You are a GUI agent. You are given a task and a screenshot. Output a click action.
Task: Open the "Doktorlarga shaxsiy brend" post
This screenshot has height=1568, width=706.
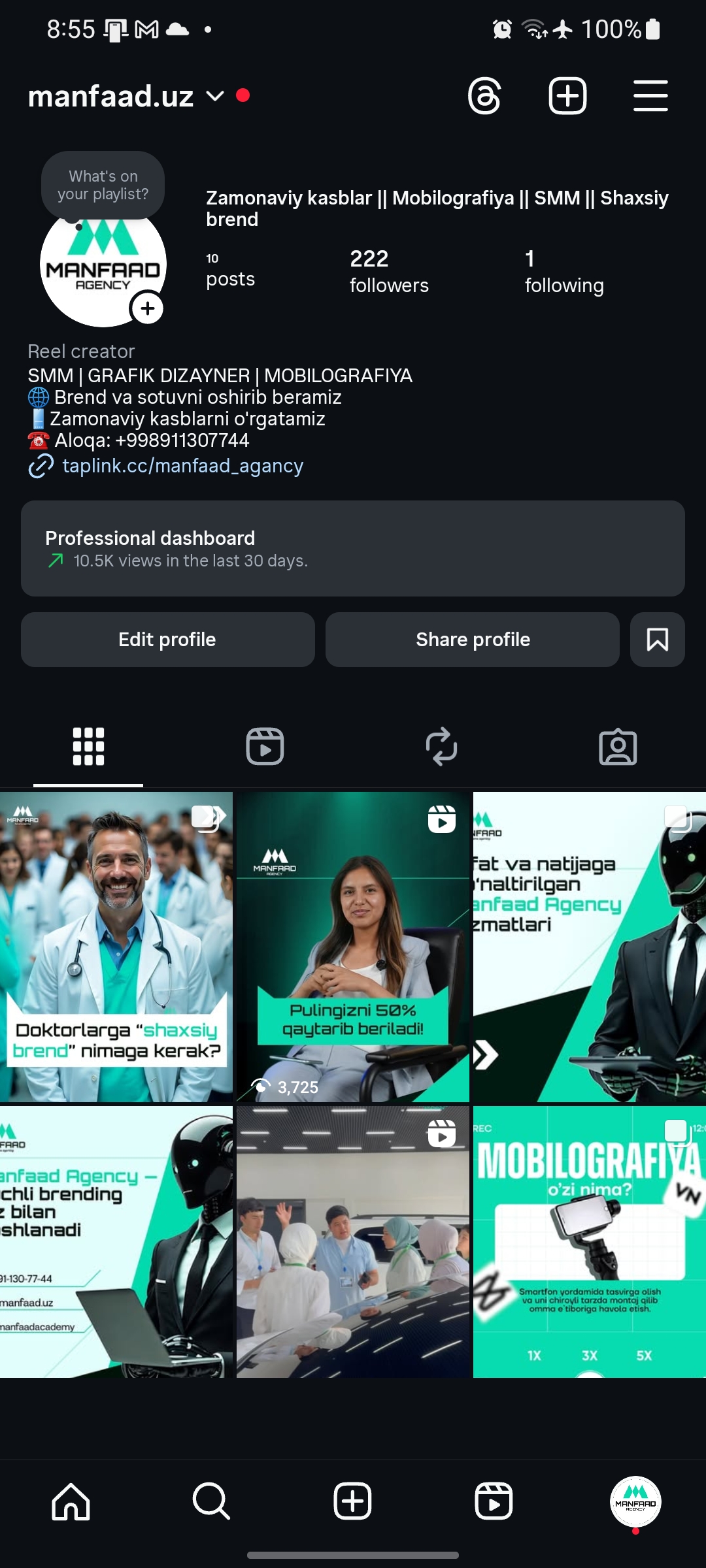tap(116, 947)
